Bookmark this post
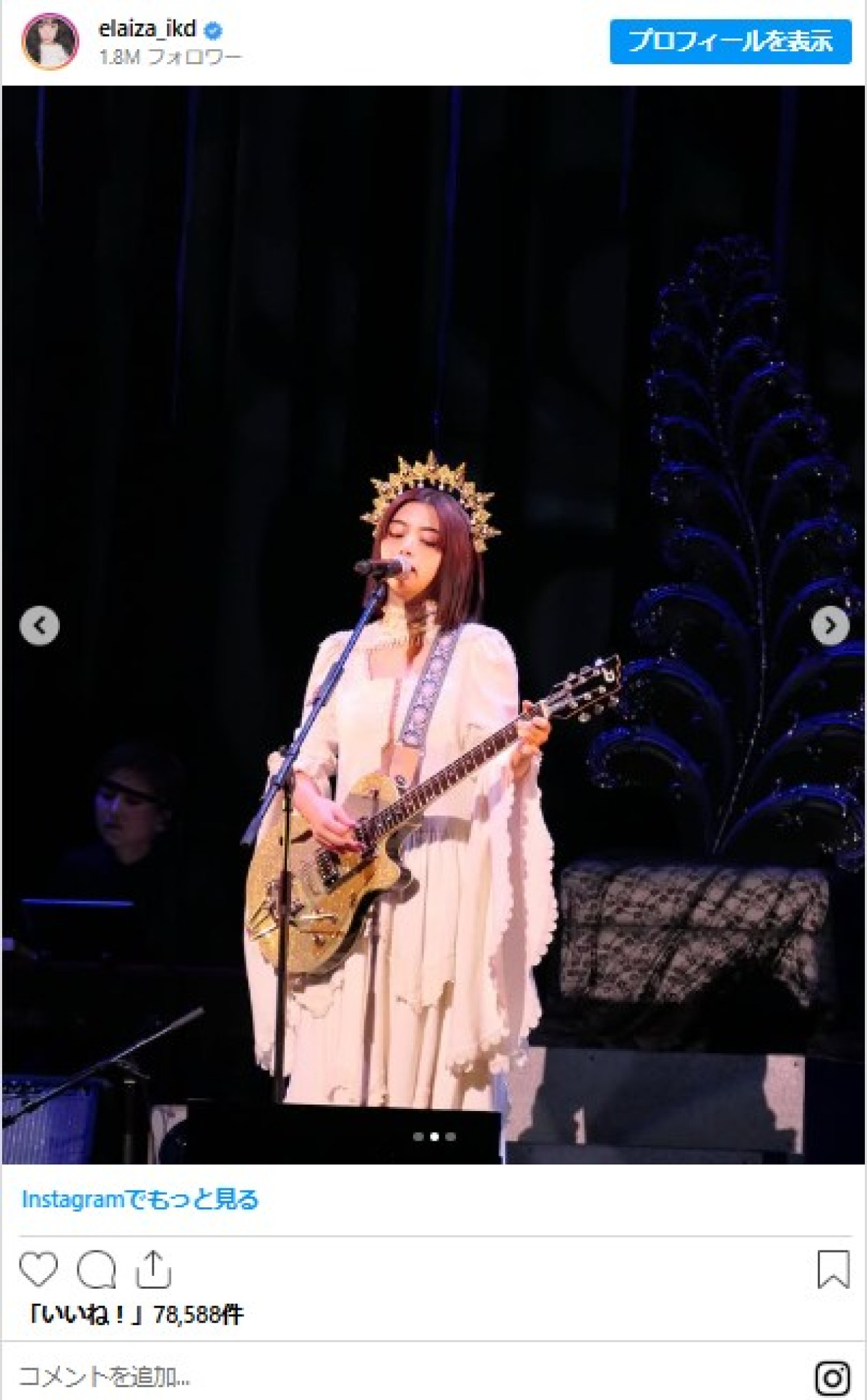 click(x=832, y=1269)
